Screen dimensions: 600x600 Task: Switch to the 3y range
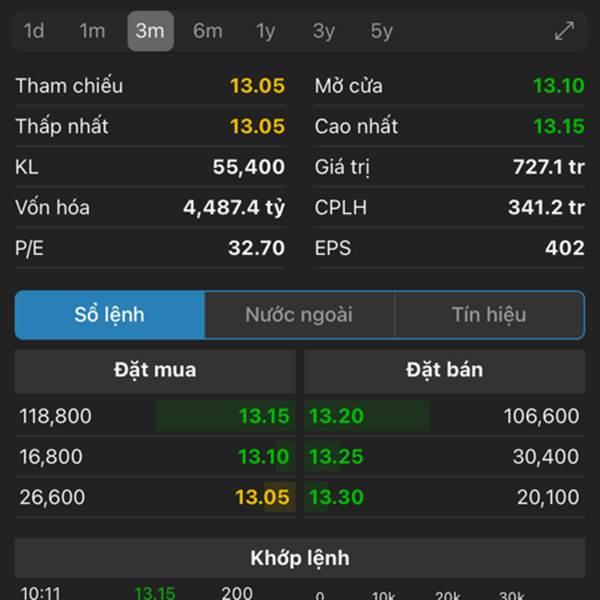(x=323, y=31)
